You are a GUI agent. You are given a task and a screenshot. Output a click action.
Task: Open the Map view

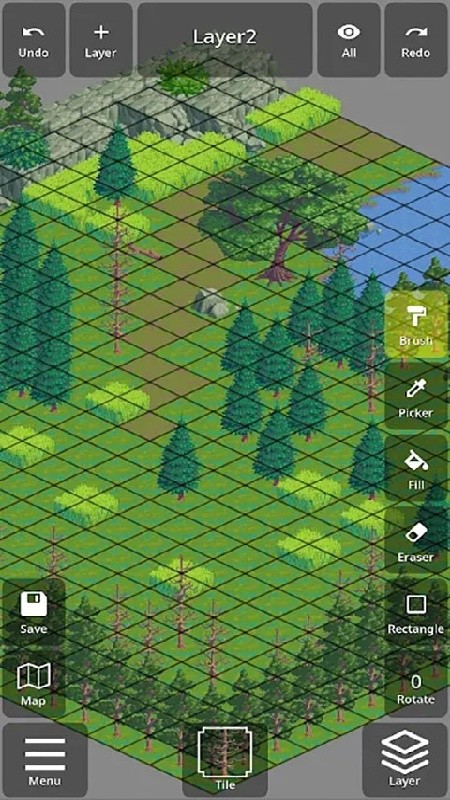coord(34,684)
